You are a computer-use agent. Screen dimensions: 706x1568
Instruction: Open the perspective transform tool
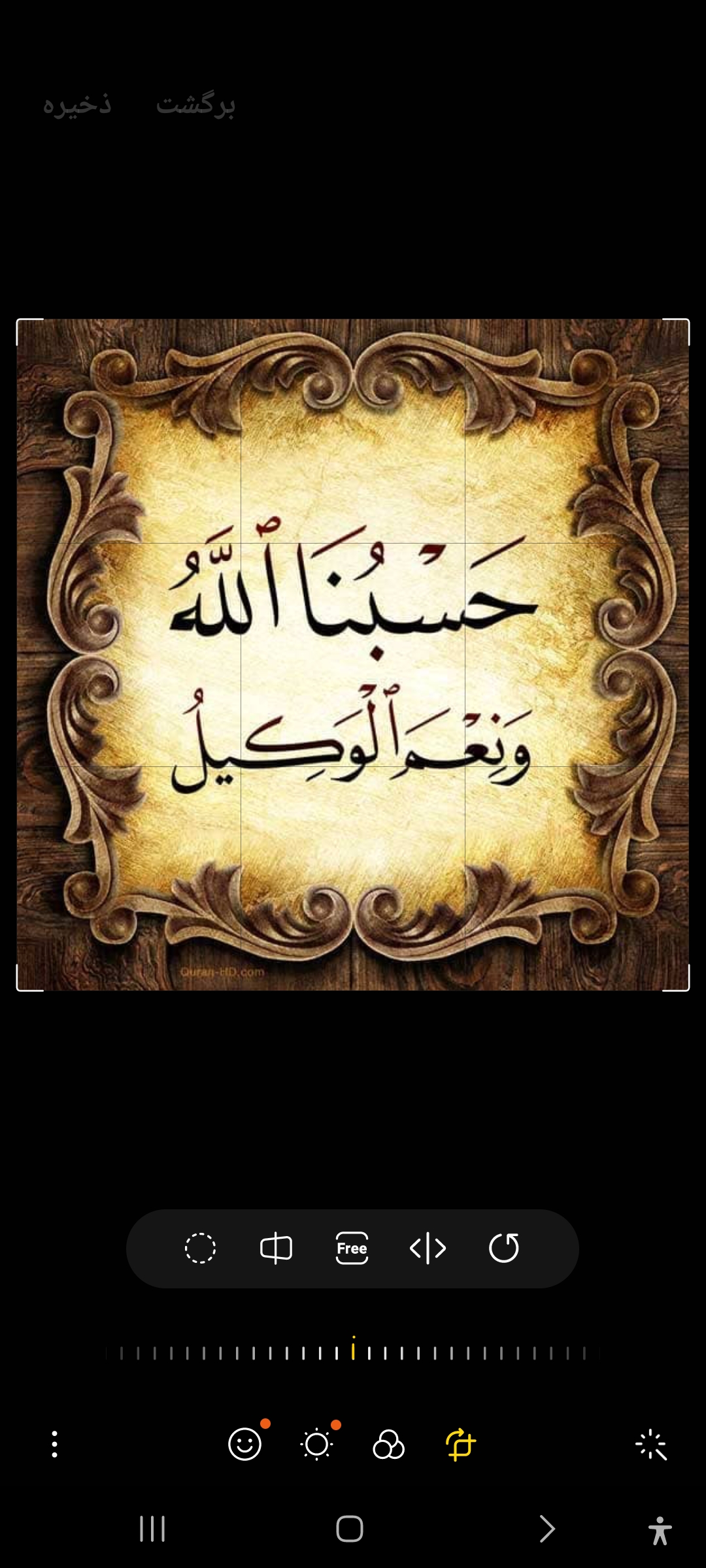tap(276, 1249)
